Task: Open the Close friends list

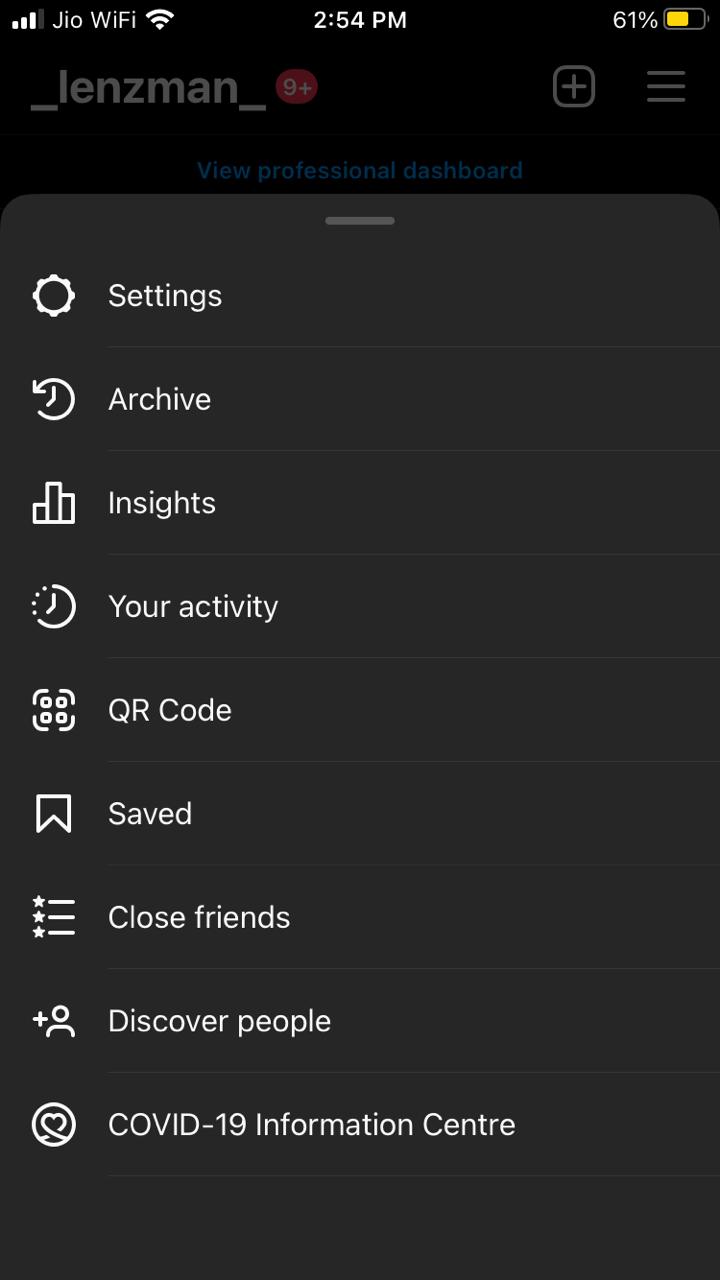Action: tap(360, 917)
